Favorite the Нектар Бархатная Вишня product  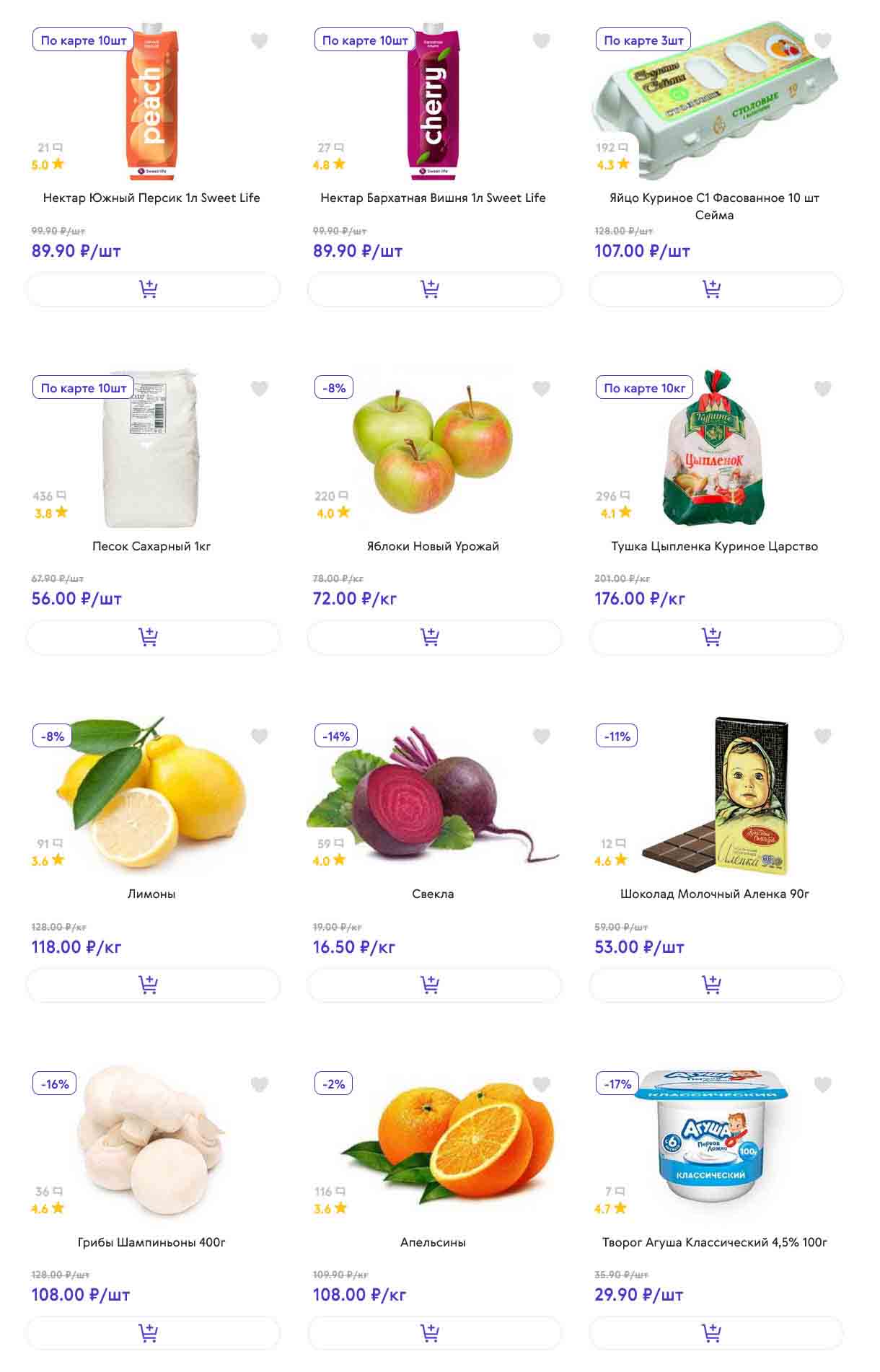541,41
